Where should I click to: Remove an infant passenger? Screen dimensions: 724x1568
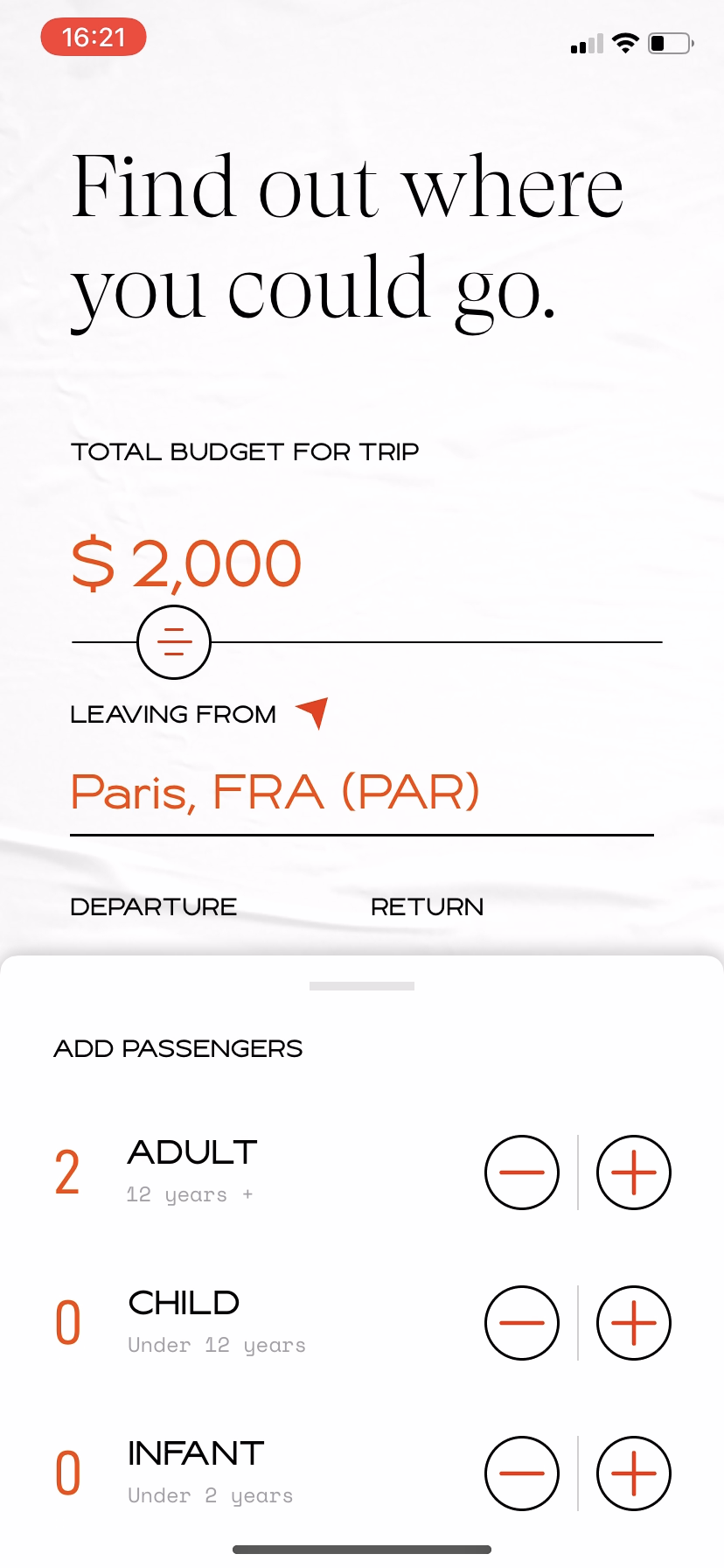coord(522,1473)
